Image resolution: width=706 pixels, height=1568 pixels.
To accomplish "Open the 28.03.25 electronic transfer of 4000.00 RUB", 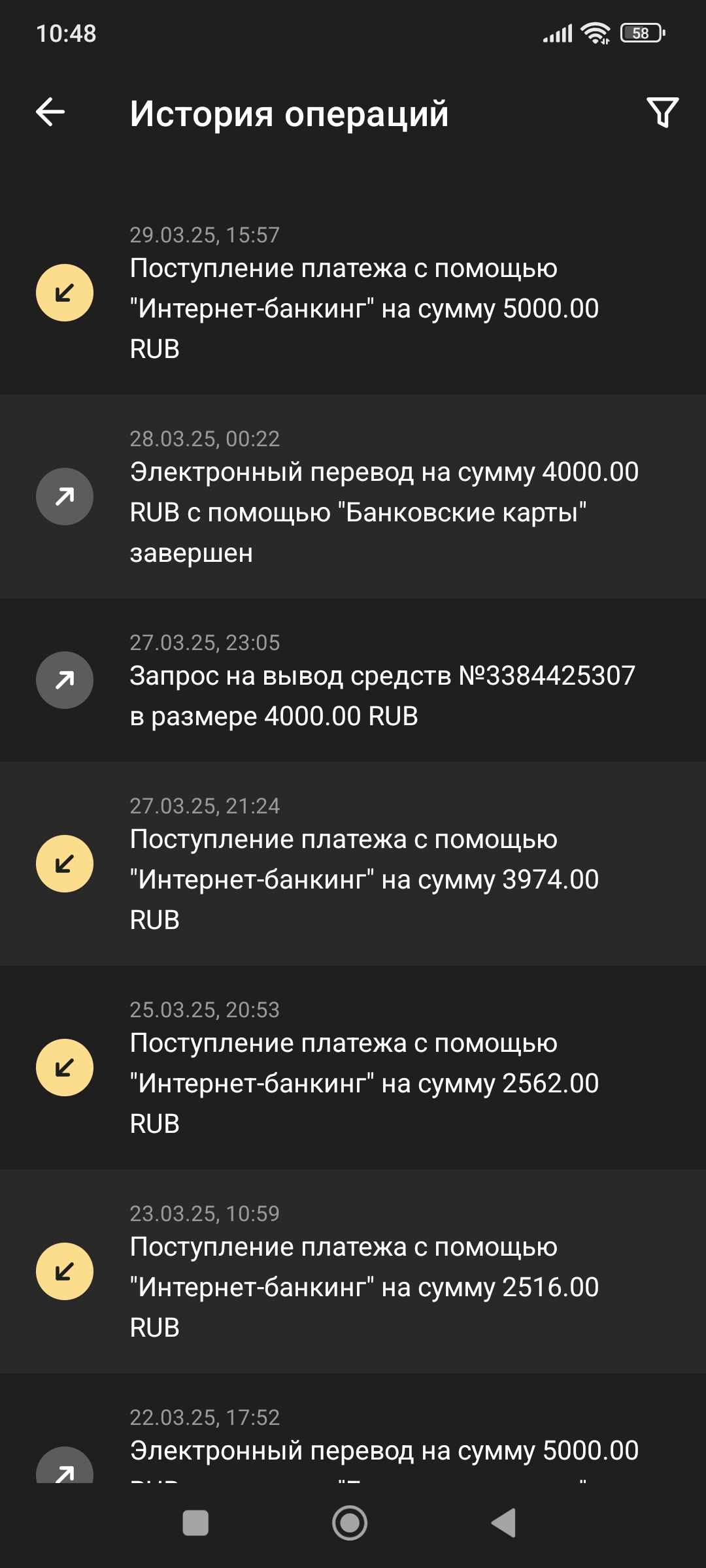I will [x=353, y=497].
